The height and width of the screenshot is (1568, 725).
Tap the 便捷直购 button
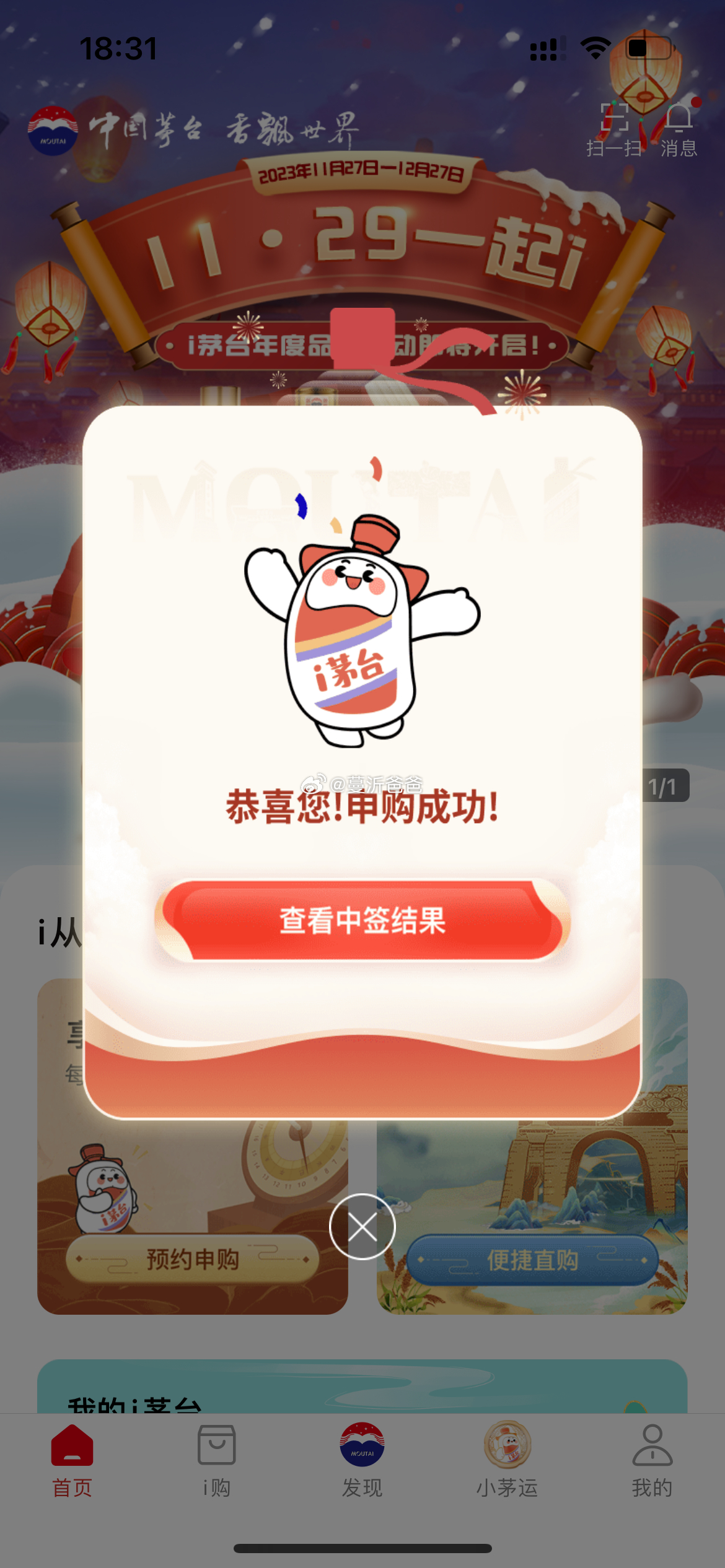click(x=532, y=1259)
